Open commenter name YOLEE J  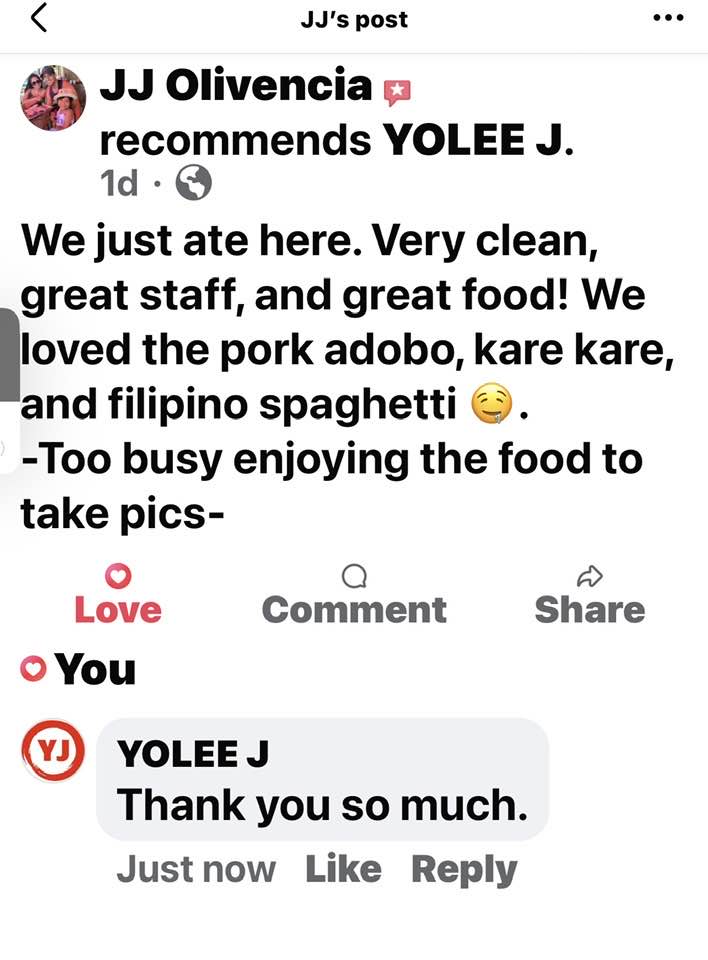point(194,754)
